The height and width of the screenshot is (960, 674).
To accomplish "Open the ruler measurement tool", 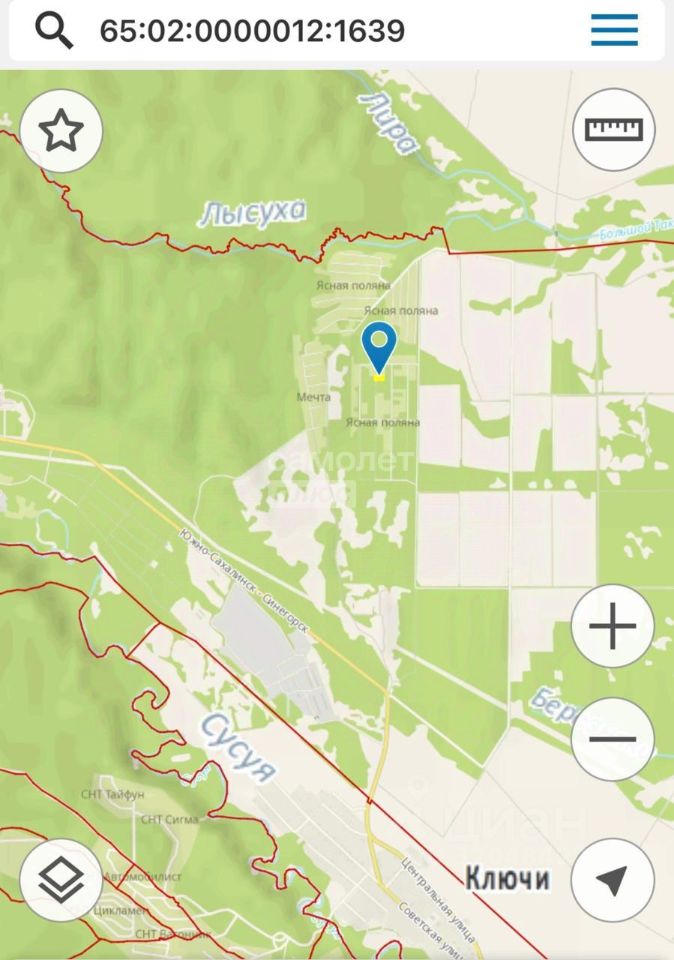I will coord(613,130).
